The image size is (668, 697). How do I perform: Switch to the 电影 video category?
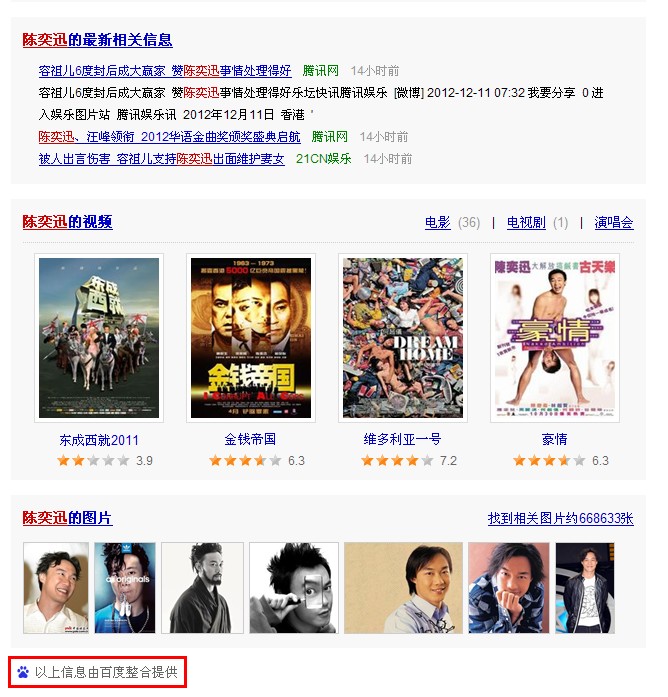point(437,223)
